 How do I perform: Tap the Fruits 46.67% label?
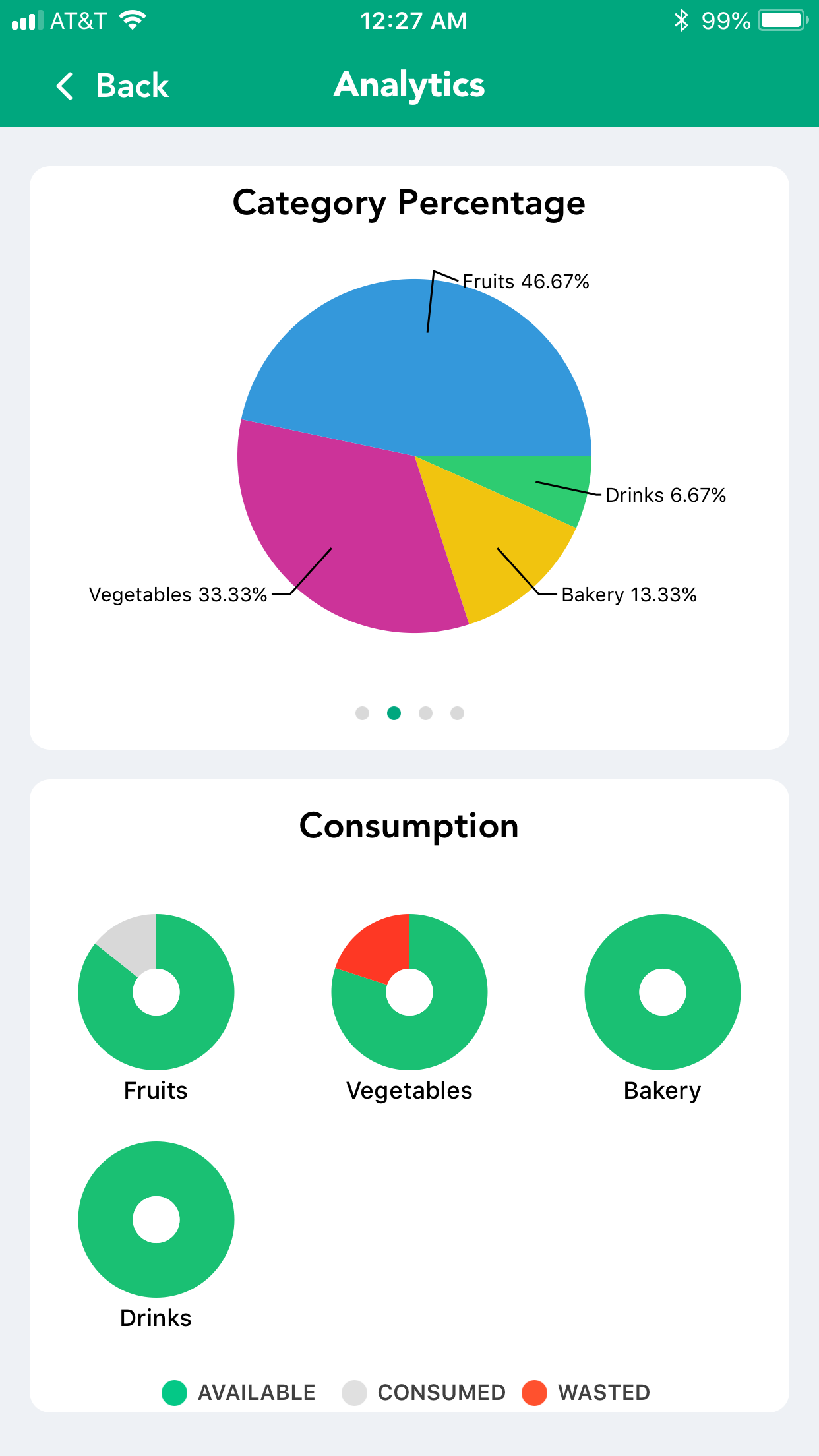[x=524, y=281]
